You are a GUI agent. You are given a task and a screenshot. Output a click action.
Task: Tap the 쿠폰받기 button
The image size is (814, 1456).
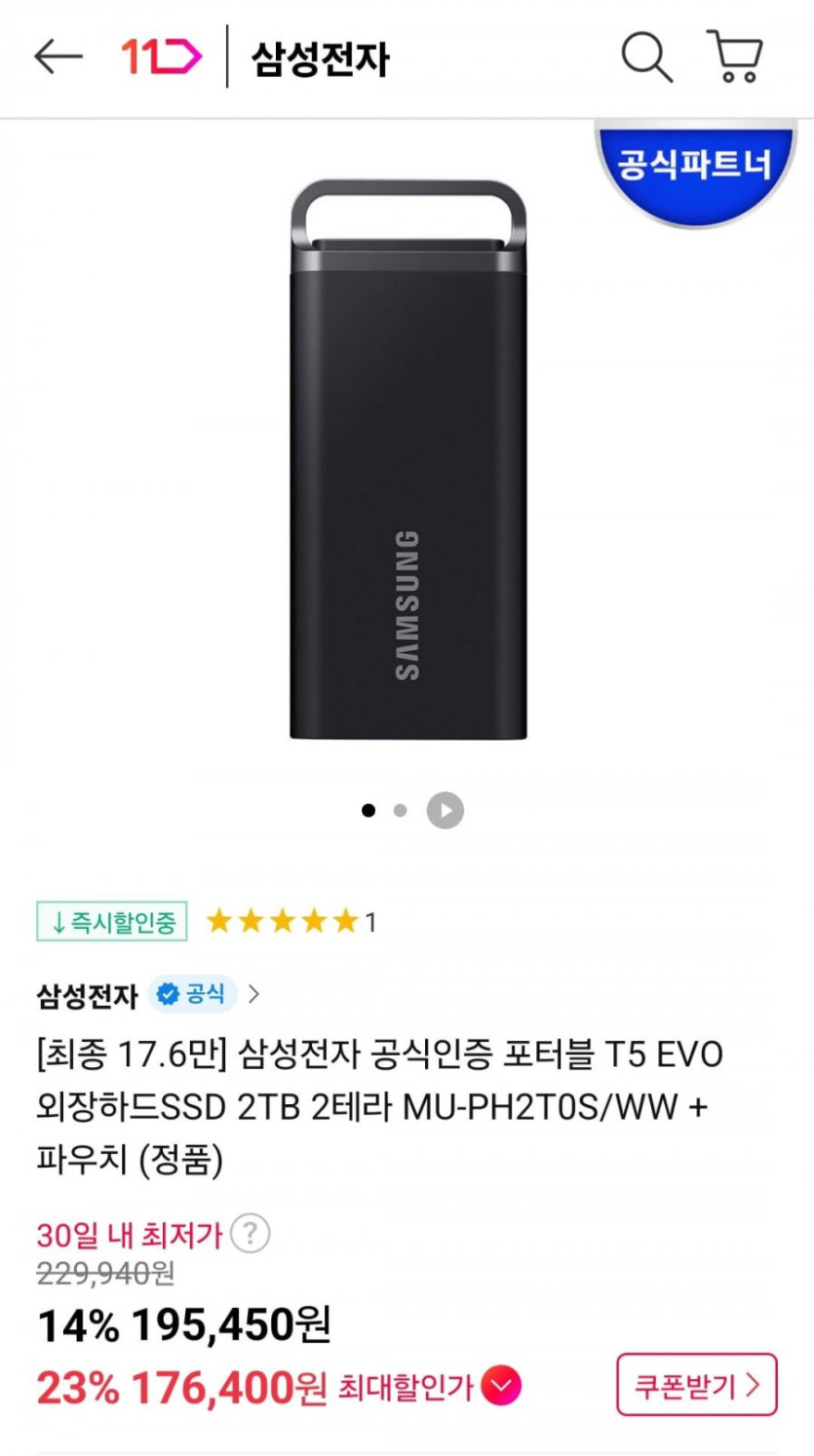click(x=696, y=1385)
